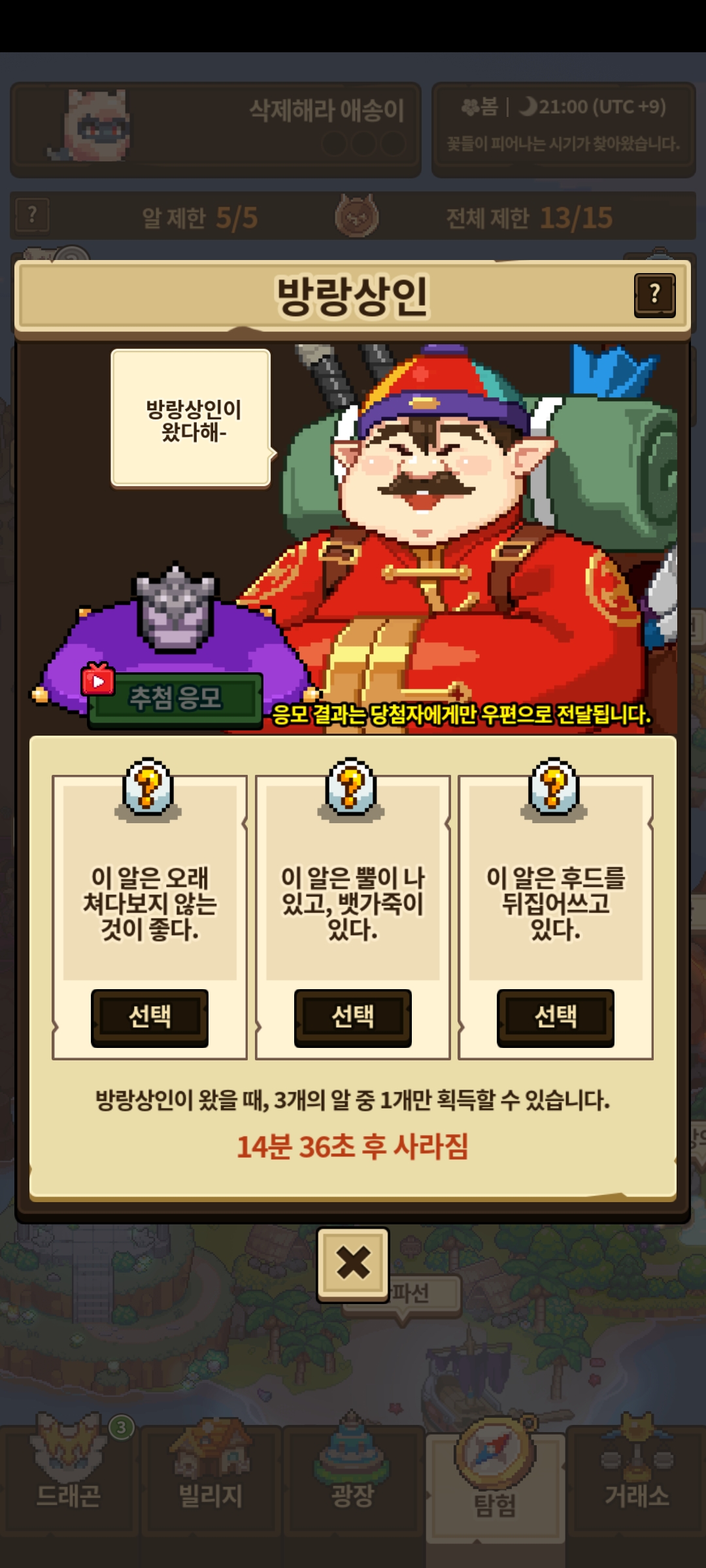The image size is (706, 1568).
Task: Select the egg best not stared at
Action: point(150,1018)
